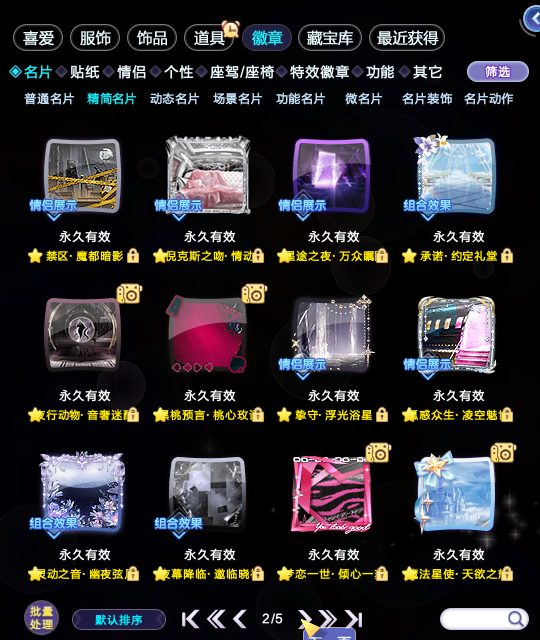Tap the back arrow at top right
The image size is (540, 640).
[x=533, y=18]
